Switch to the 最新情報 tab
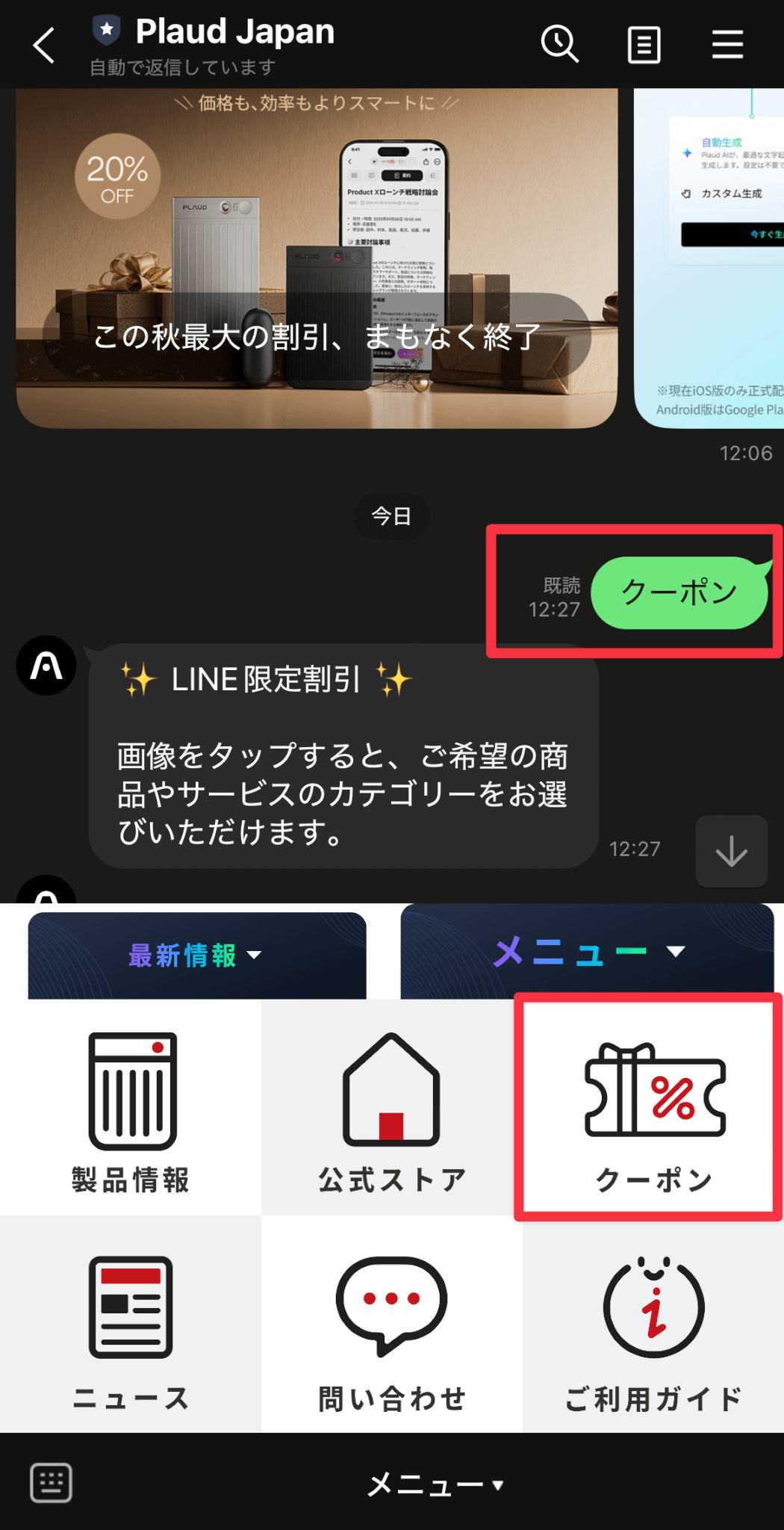The height and width of the screenshot is (1530, 784). click(x=197, y=955)
